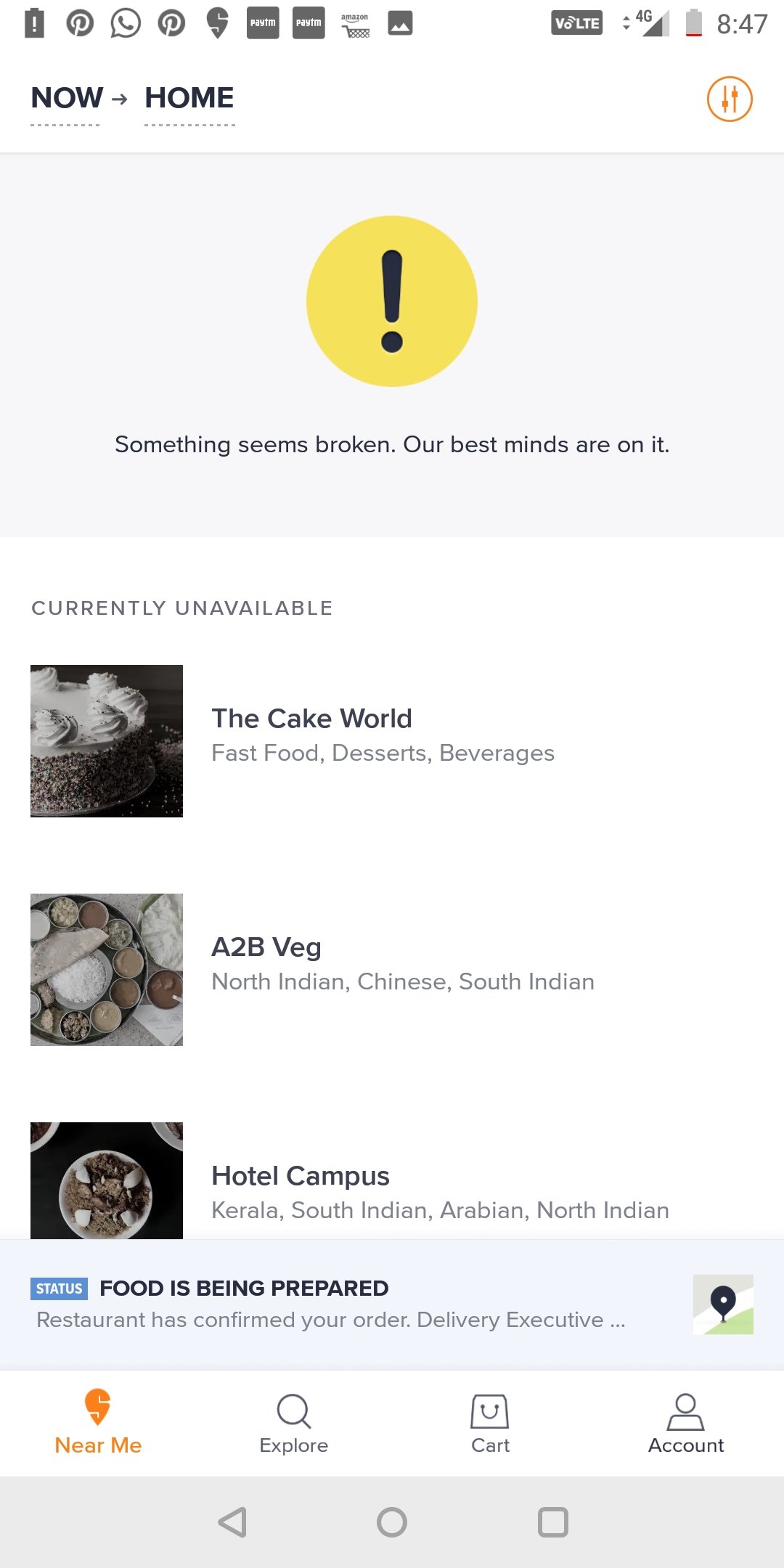The image size is (784, 1568).
Task: Tap the system back button
Action: tap(232, 1522)
